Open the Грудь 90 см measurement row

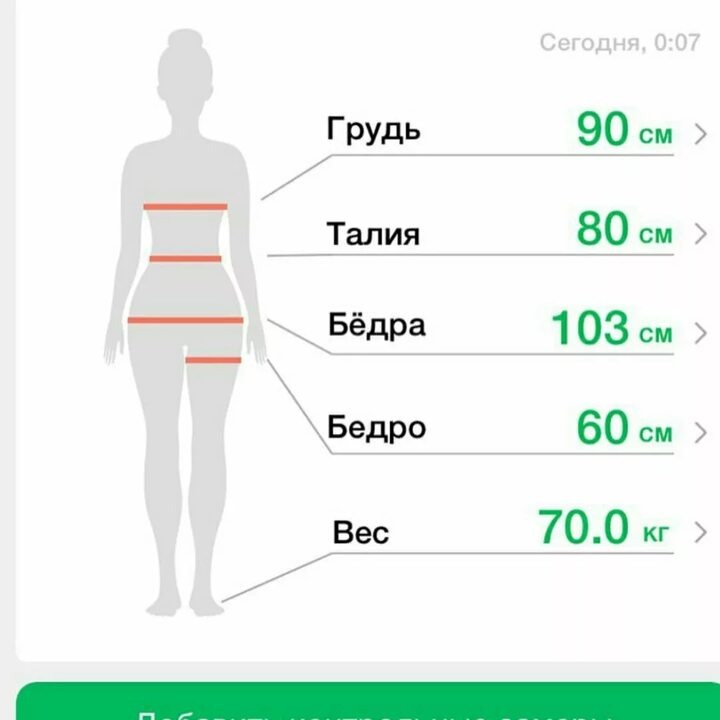tap(510, 132)
